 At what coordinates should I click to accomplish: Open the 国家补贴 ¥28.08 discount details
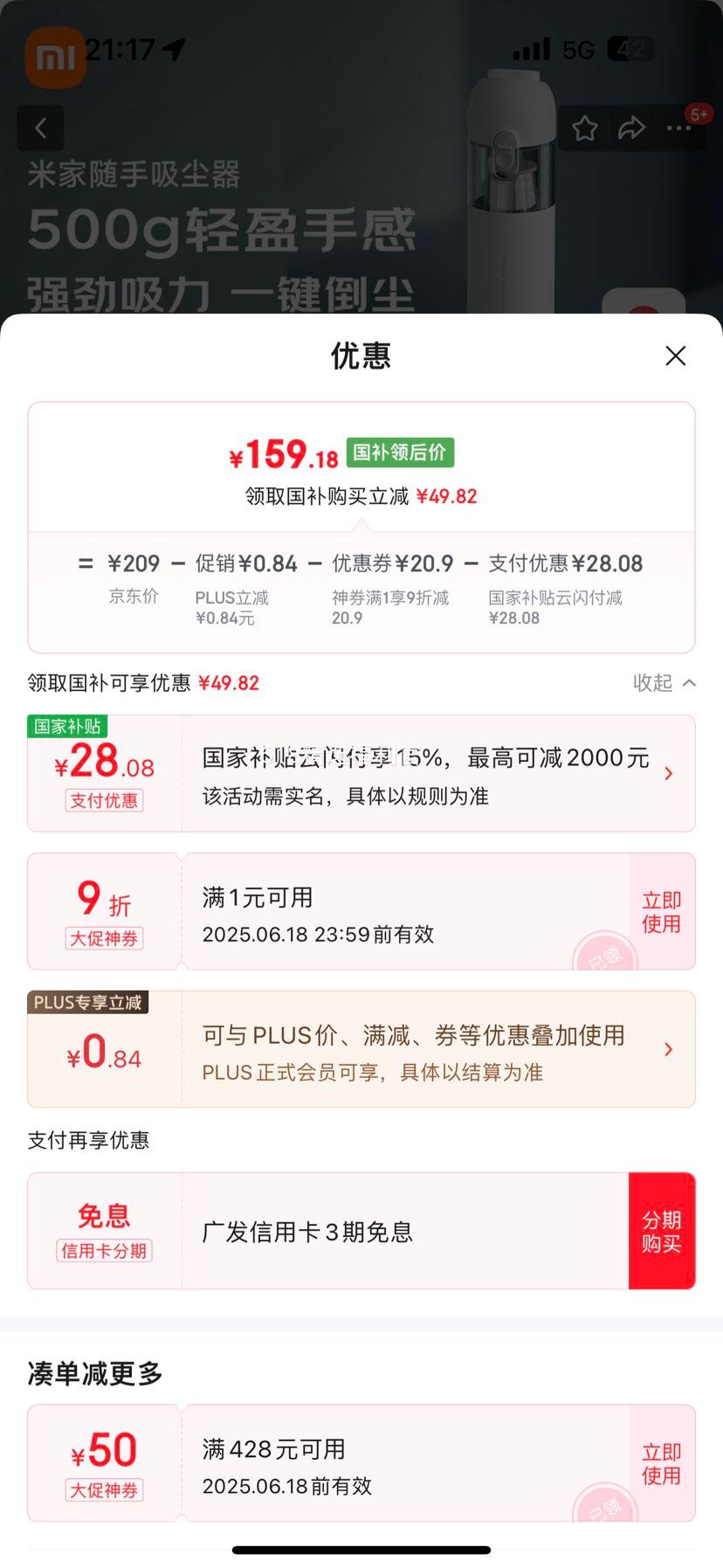pyautogui.click(x=668, y=773)
